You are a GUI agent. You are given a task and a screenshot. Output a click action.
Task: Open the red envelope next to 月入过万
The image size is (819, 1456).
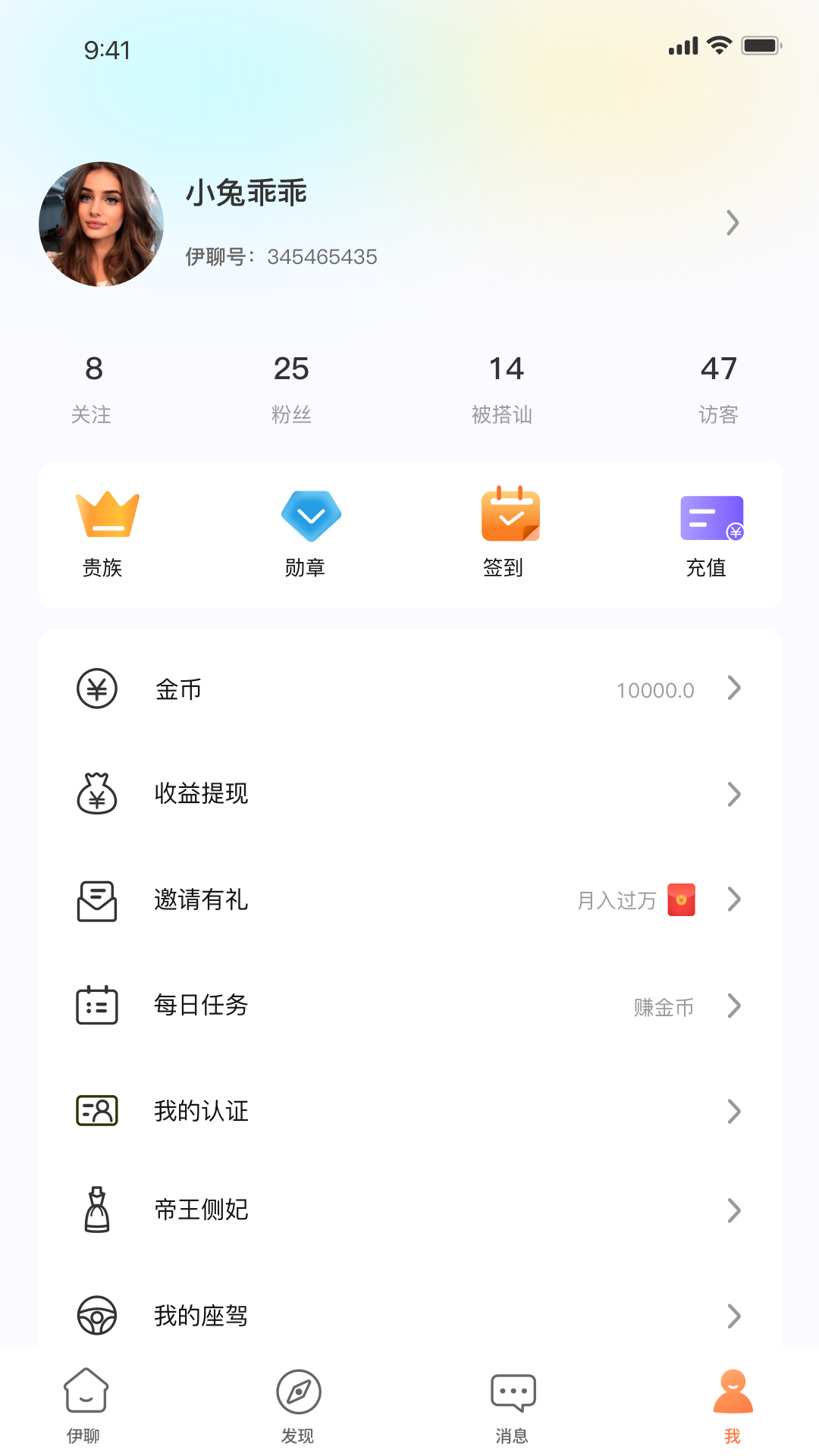pyautogui.click(x=682, y=900)
